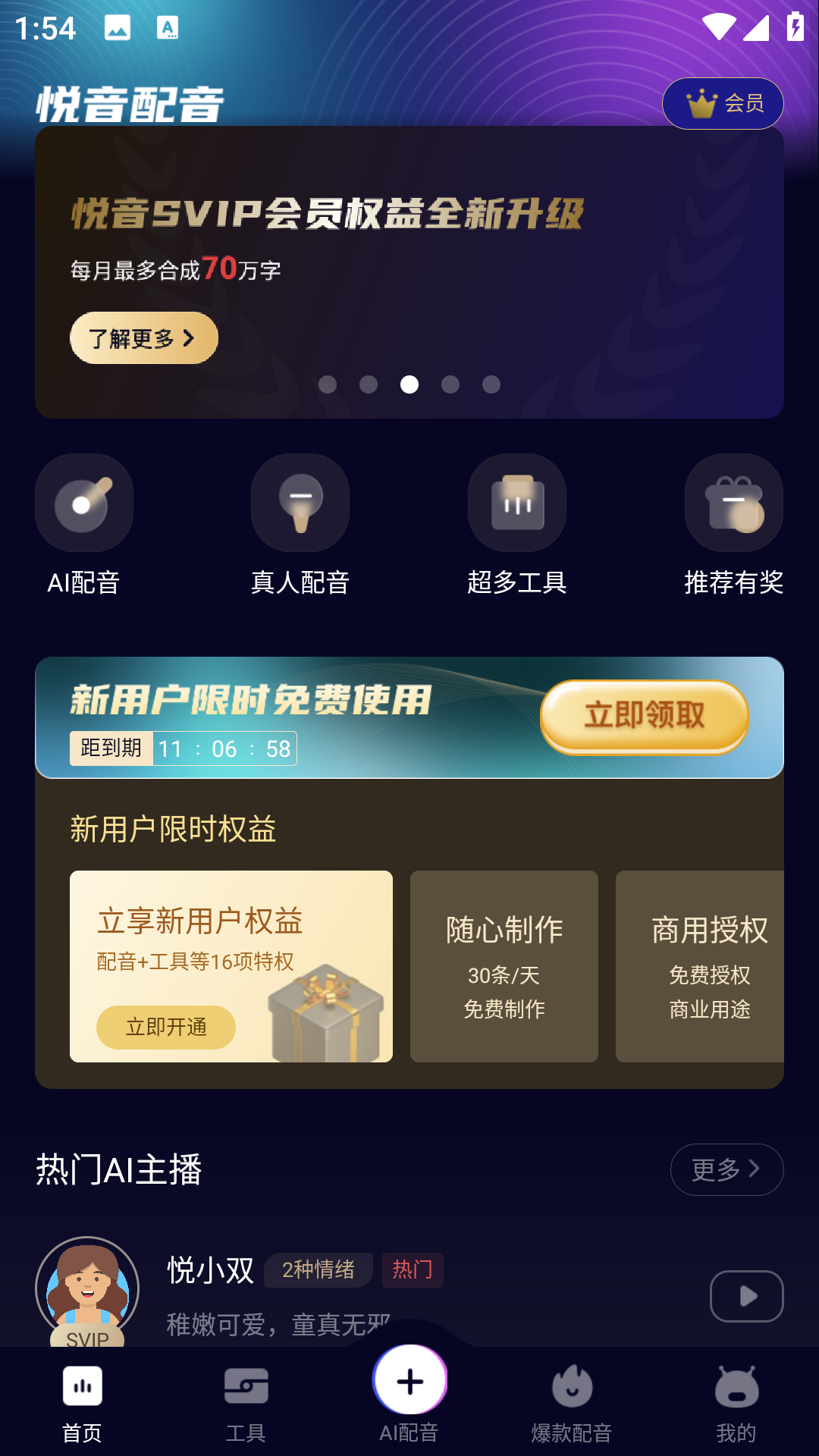Jump to the fourth banner page dot
The image size is (819, 1456).
pos(450,384)
